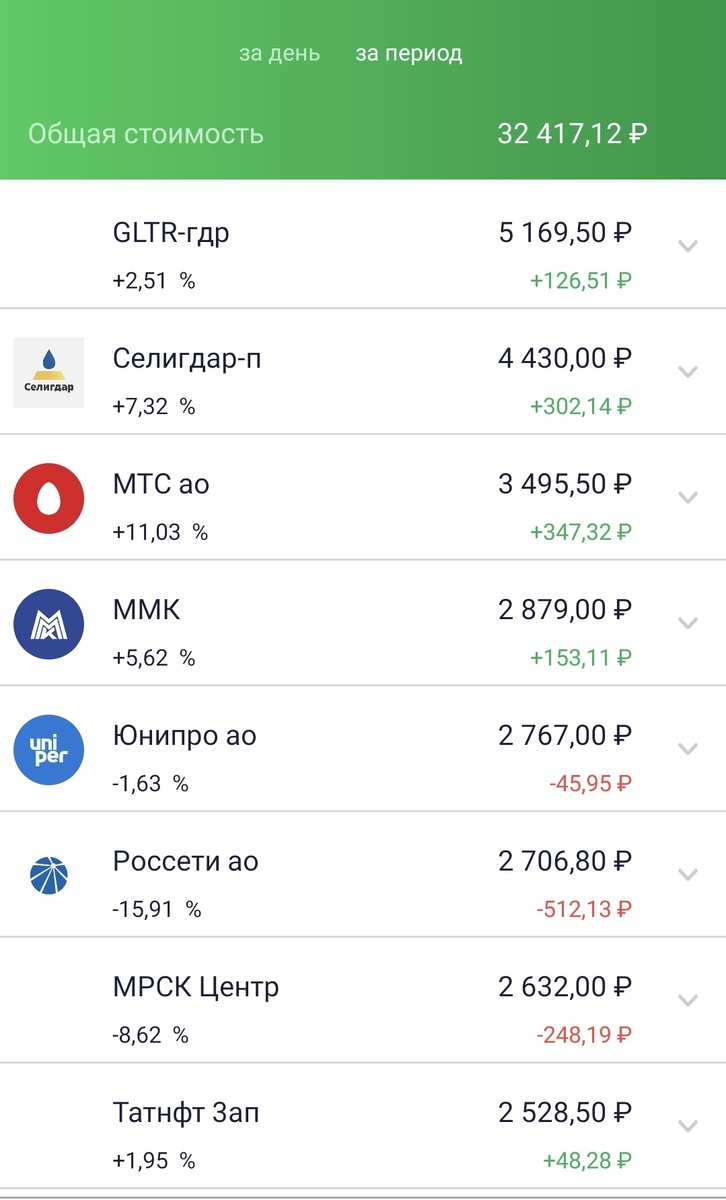Image resolution: width=726 pixels, height=1200 pixels.
Task: Expand the Татнфт Зап chevron
Action: 687,1126
